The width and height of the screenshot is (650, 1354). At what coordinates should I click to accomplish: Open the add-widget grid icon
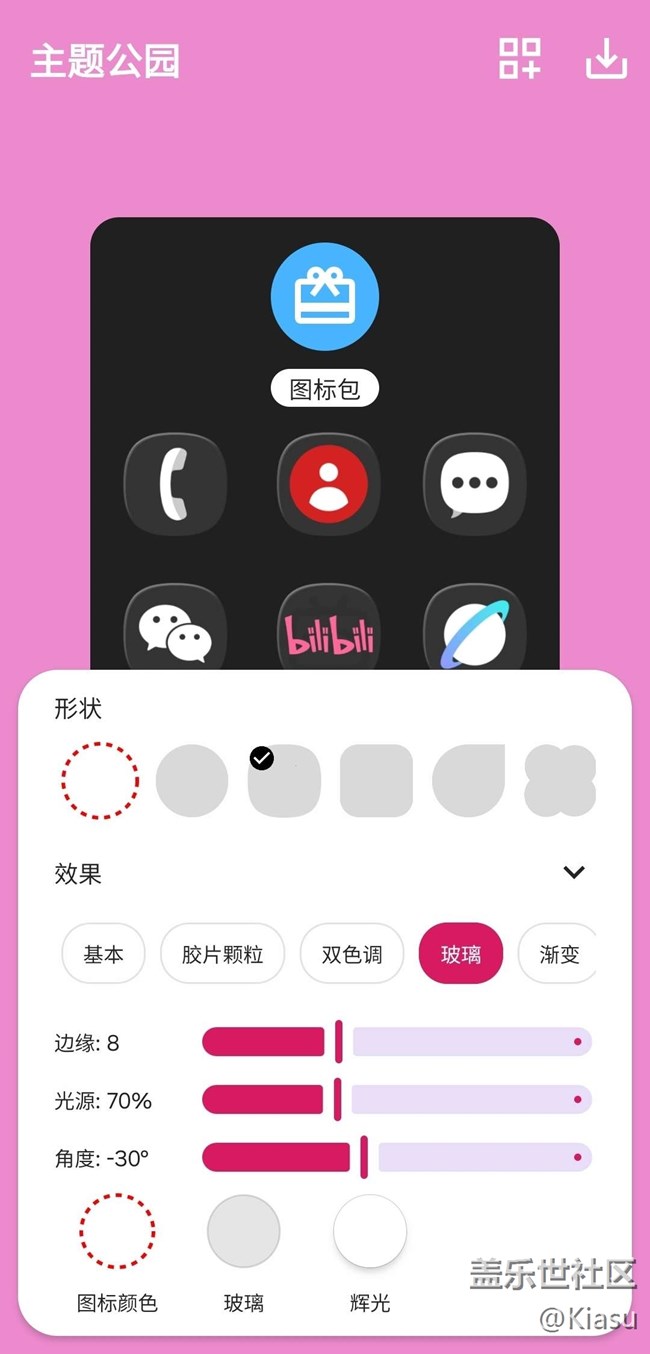tap(520, 59)
